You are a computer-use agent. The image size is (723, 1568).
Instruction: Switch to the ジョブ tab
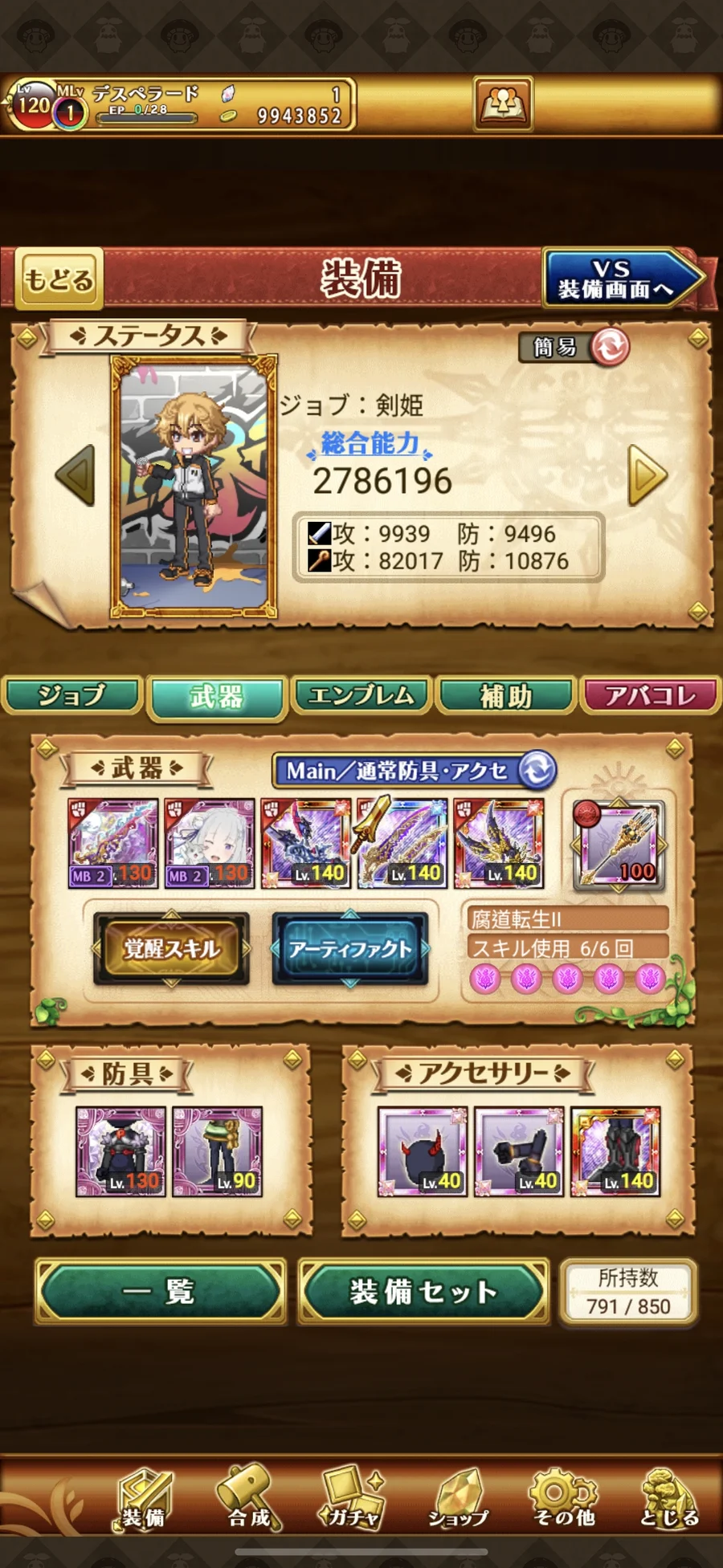(72, 695)
